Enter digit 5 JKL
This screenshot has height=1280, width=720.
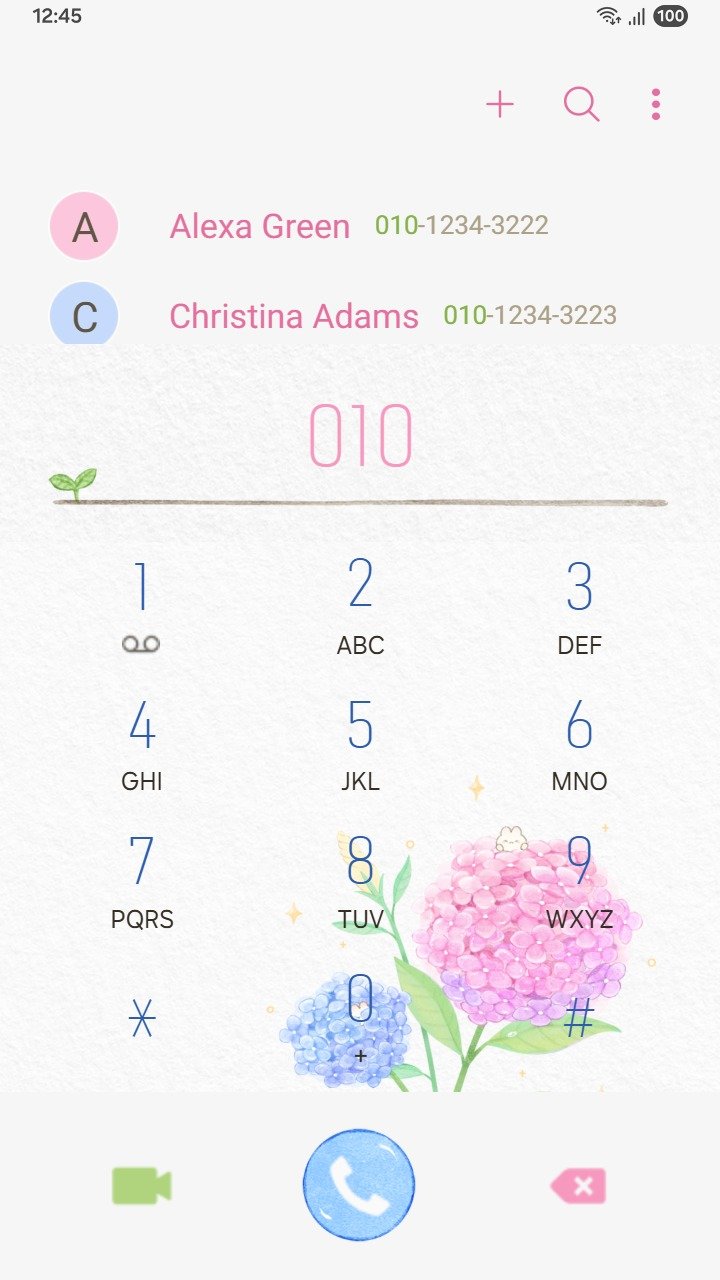(x=360, y=743)
